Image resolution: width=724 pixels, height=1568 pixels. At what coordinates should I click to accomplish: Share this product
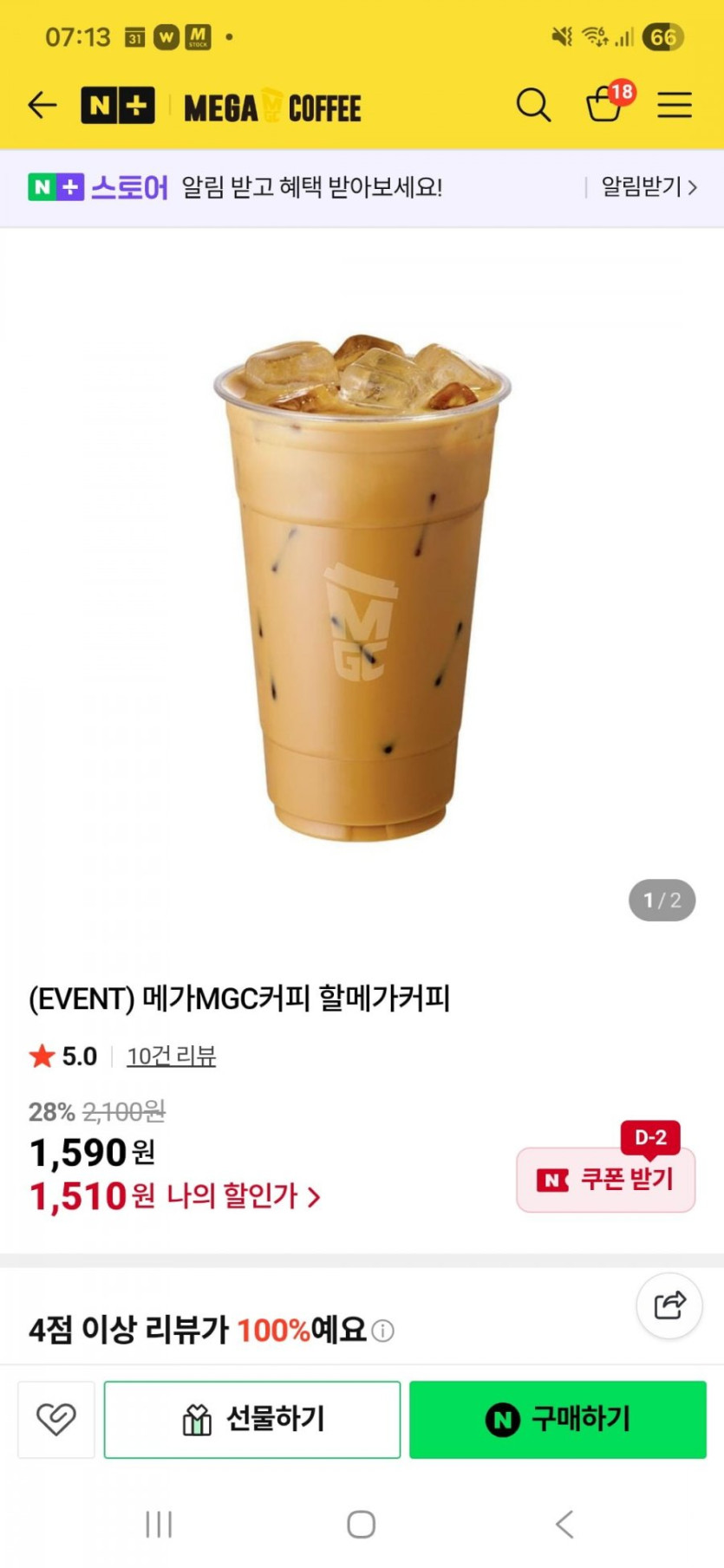[669, 1305]
